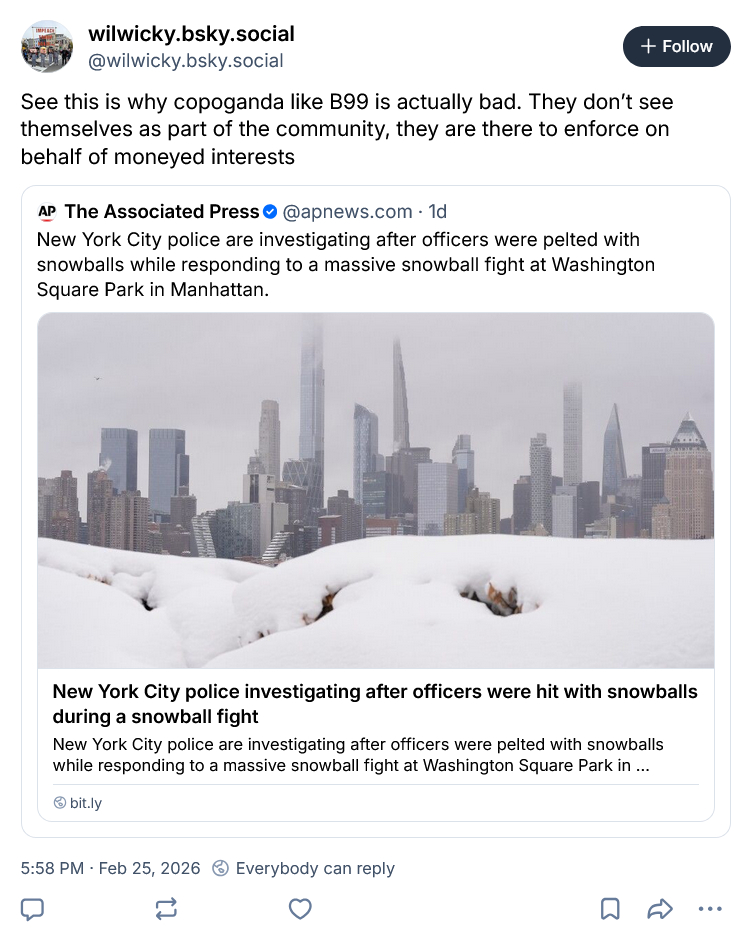750x941 pixels.
Task: Like this post
Action: pyautogui.click(x=300, y=908)
